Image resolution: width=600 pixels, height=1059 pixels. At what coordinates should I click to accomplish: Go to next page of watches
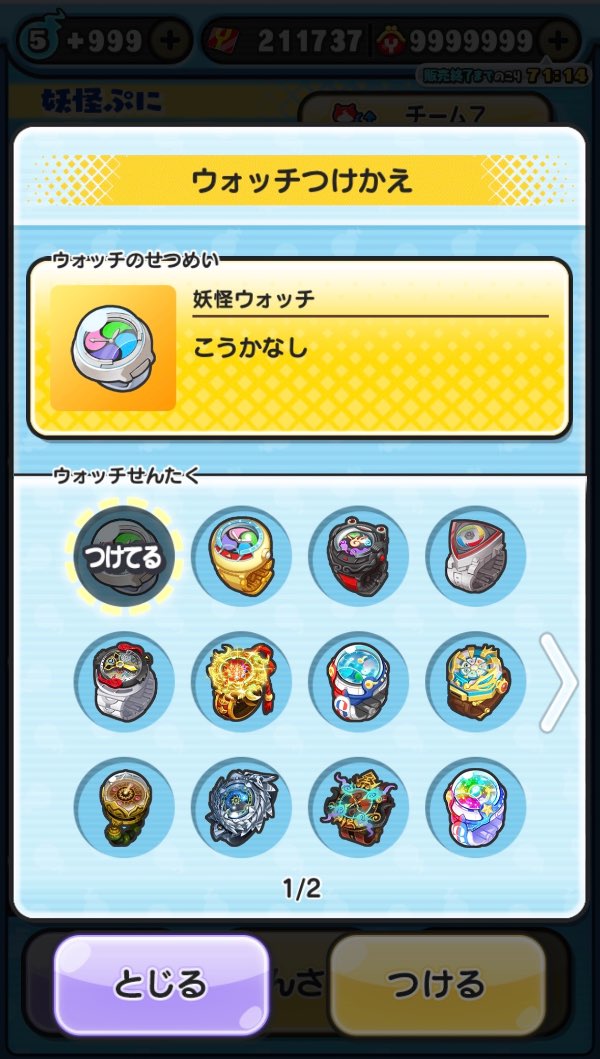558,681
